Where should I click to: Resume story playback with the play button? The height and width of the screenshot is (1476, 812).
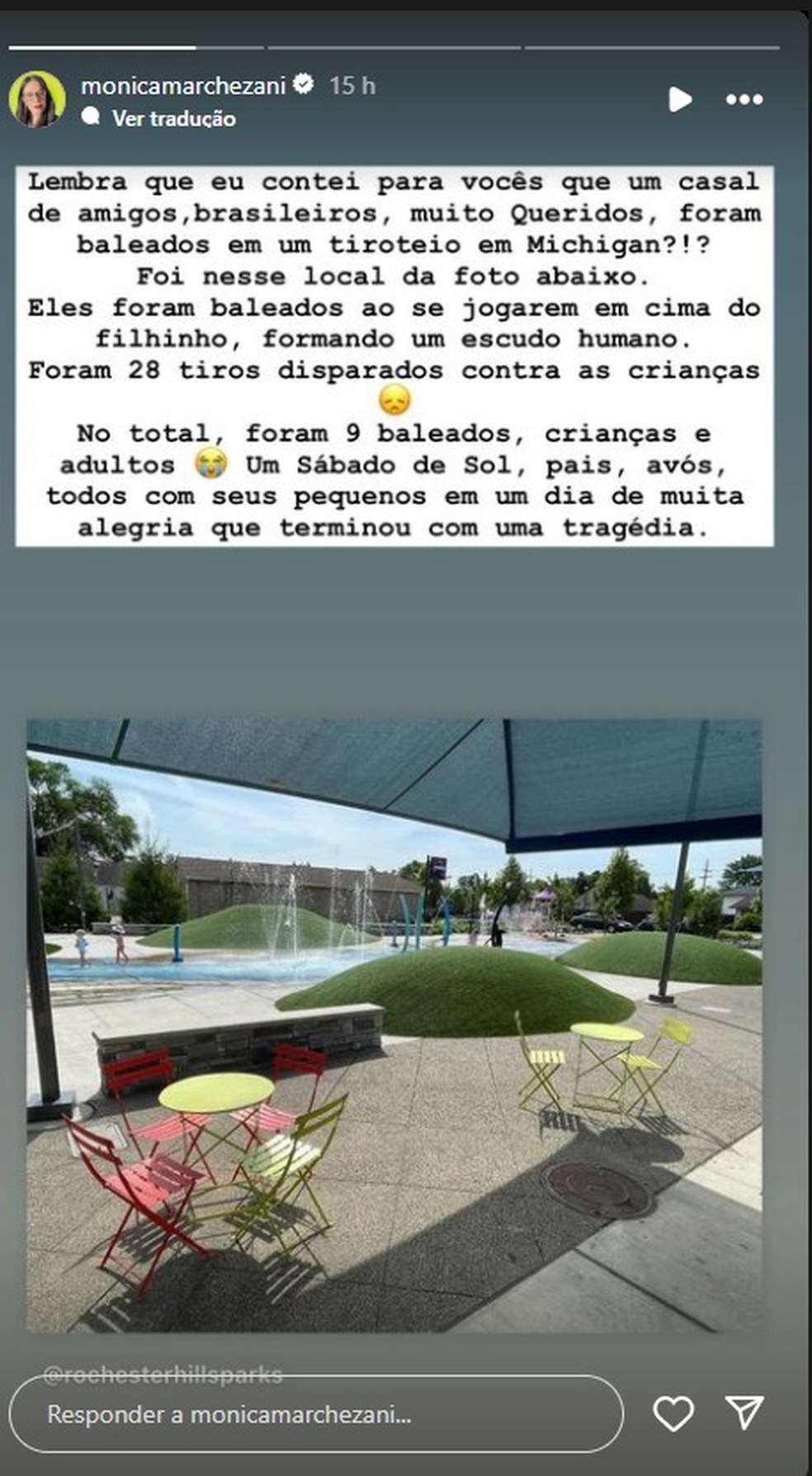click(680, 100)
